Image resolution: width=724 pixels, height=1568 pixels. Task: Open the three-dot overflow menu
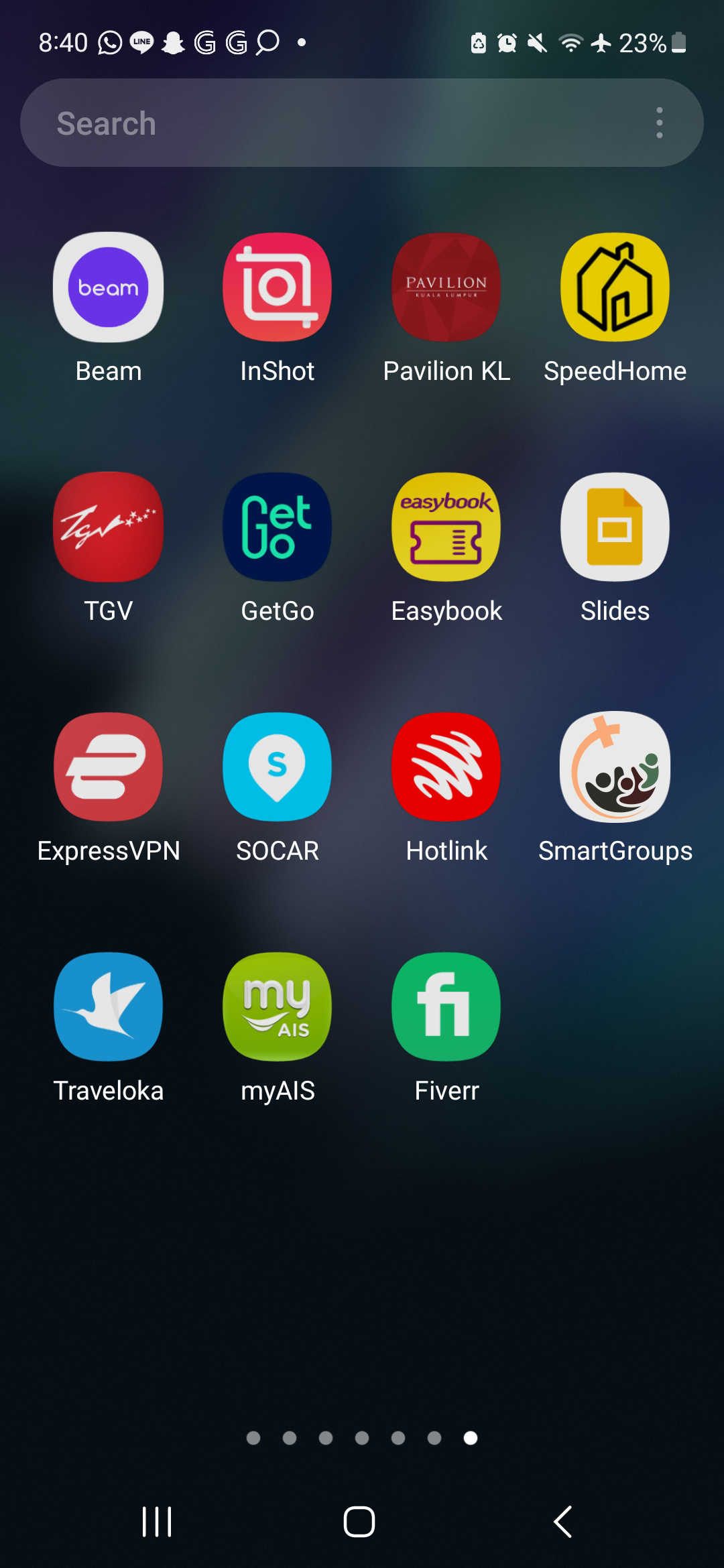[660, 123]
